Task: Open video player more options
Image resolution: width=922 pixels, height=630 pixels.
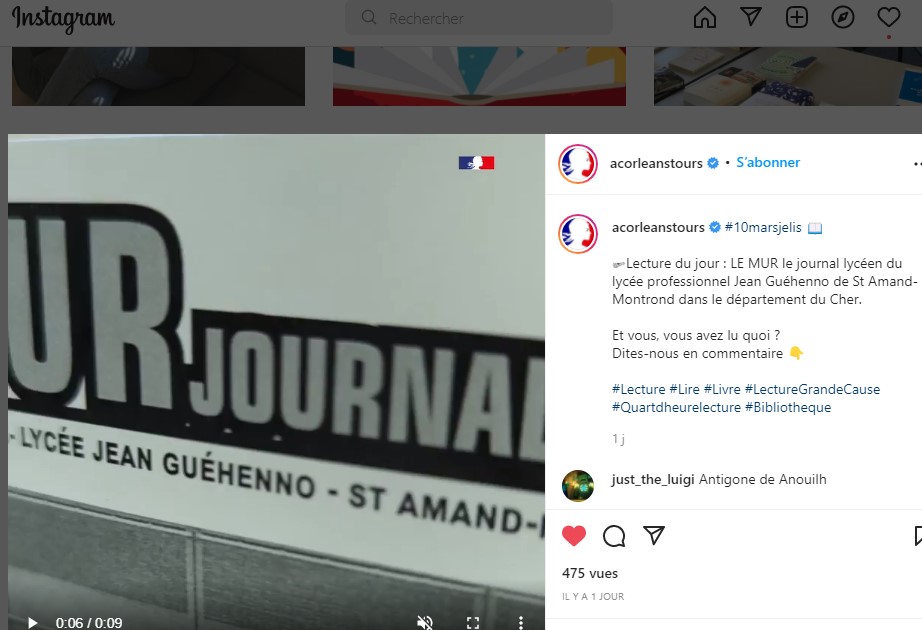Action: (x=520, y=622)
